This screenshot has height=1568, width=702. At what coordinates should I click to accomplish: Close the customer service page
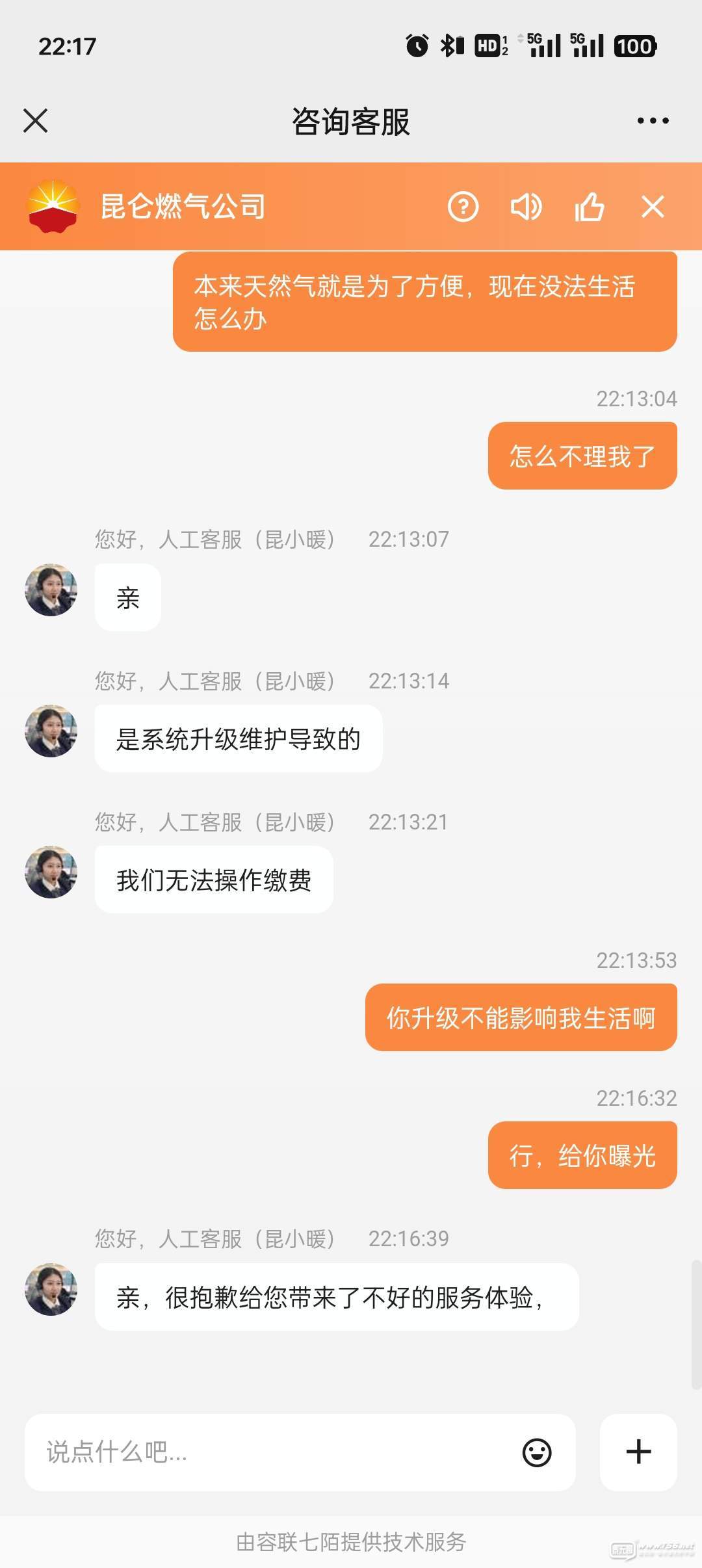pos(36,121)
